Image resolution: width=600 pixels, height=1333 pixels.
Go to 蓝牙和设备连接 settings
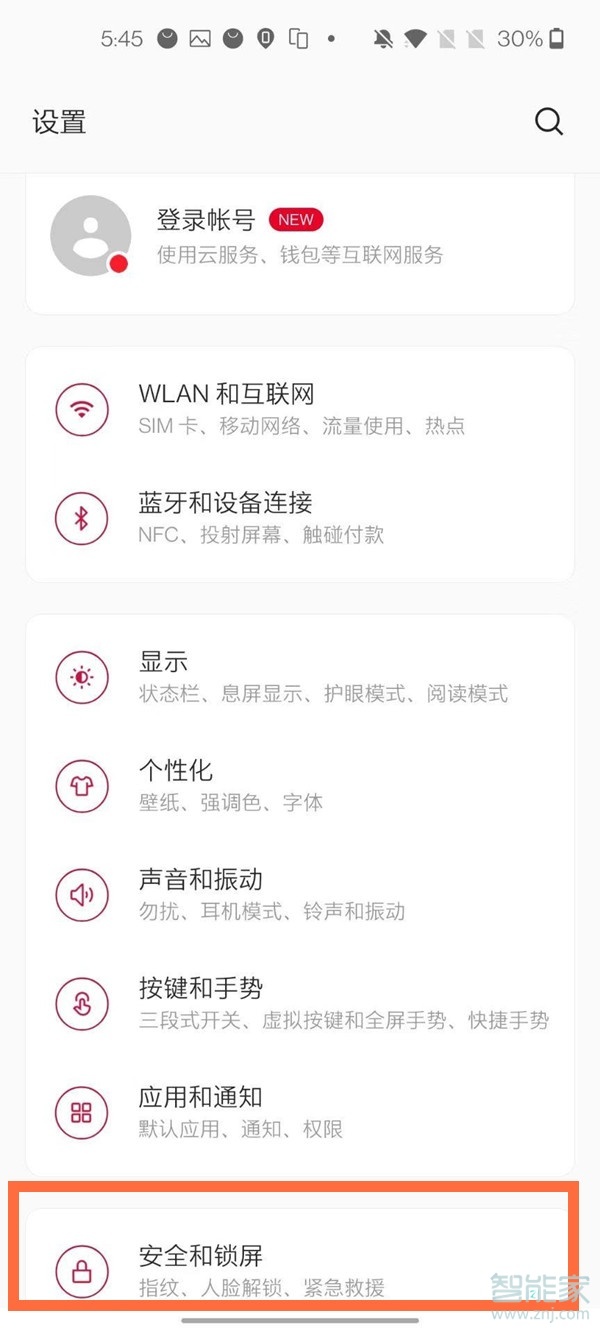point(300,517)
